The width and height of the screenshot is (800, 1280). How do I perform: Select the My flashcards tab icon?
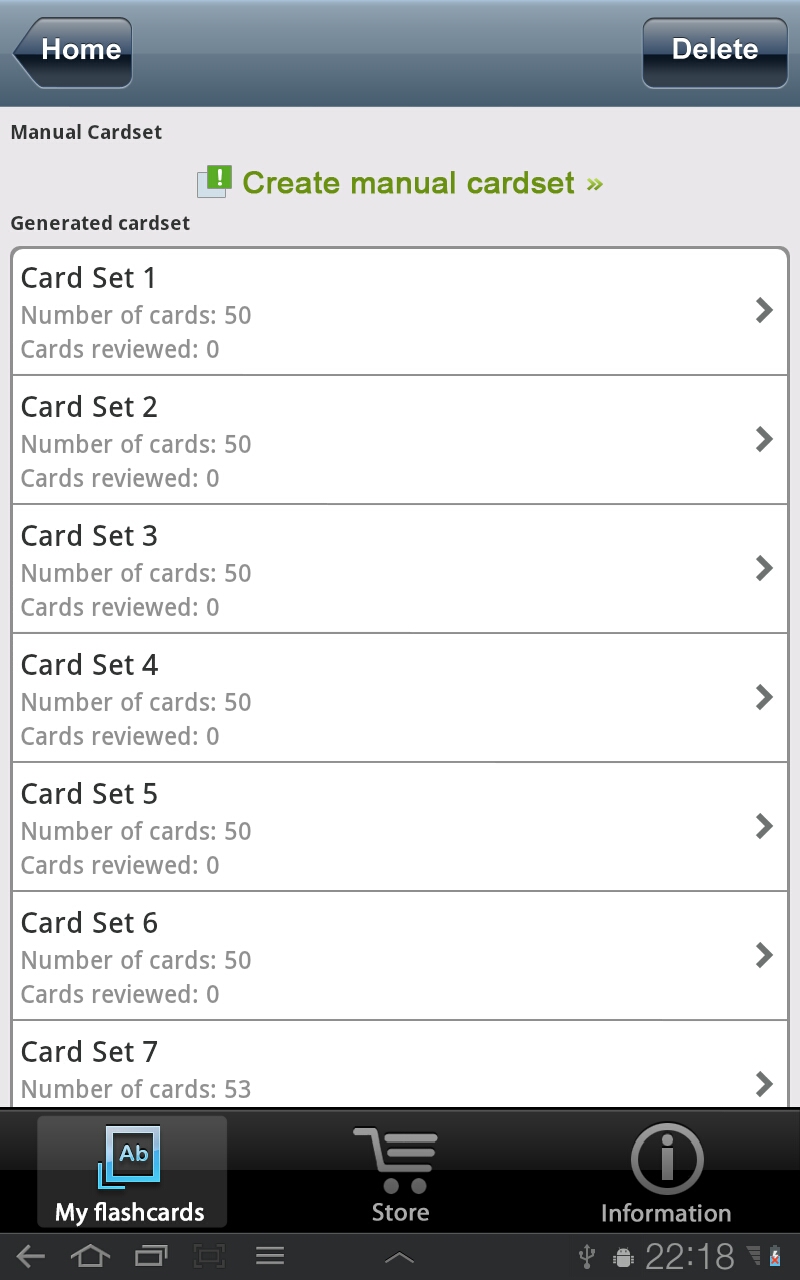point(131,1155)
